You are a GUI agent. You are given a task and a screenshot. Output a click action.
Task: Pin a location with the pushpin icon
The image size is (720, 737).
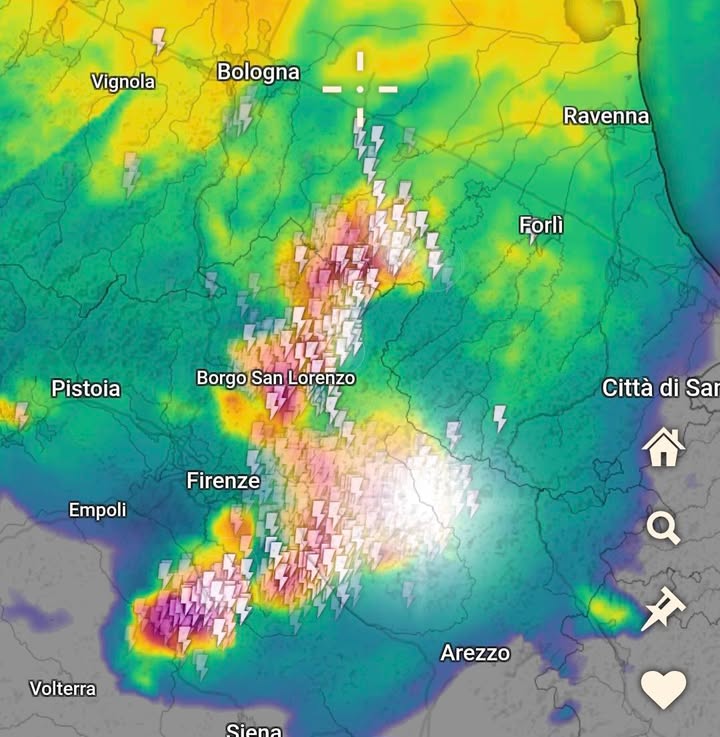point(663,608)
